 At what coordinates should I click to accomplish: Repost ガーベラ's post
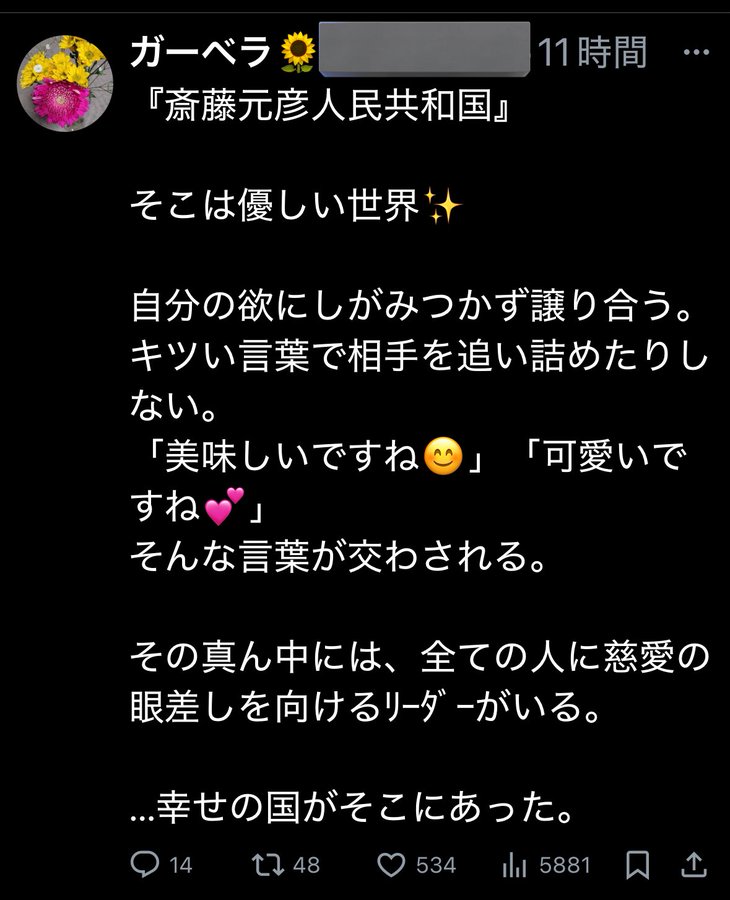268,864
